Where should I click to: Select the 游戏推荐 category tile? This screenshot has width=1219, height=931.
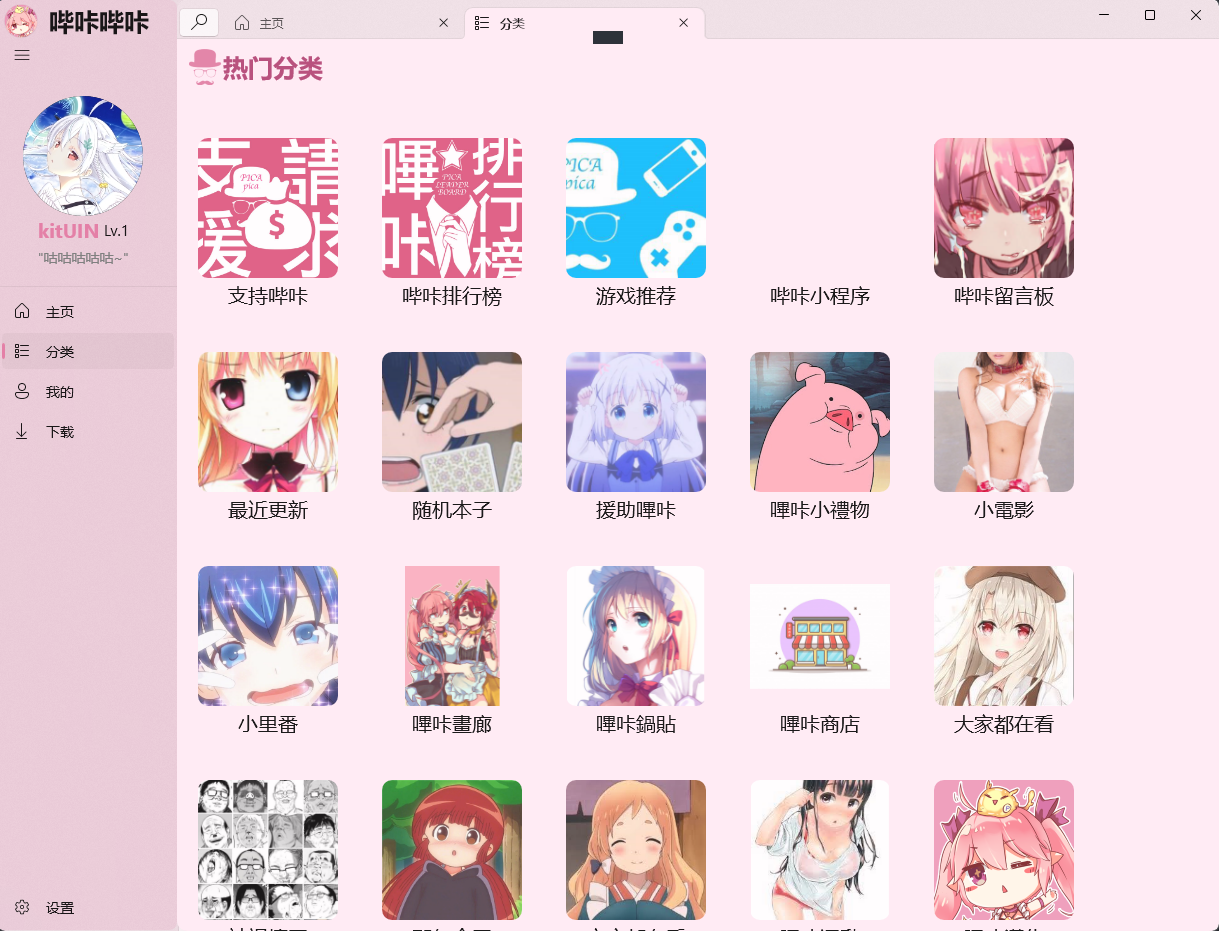636,208
